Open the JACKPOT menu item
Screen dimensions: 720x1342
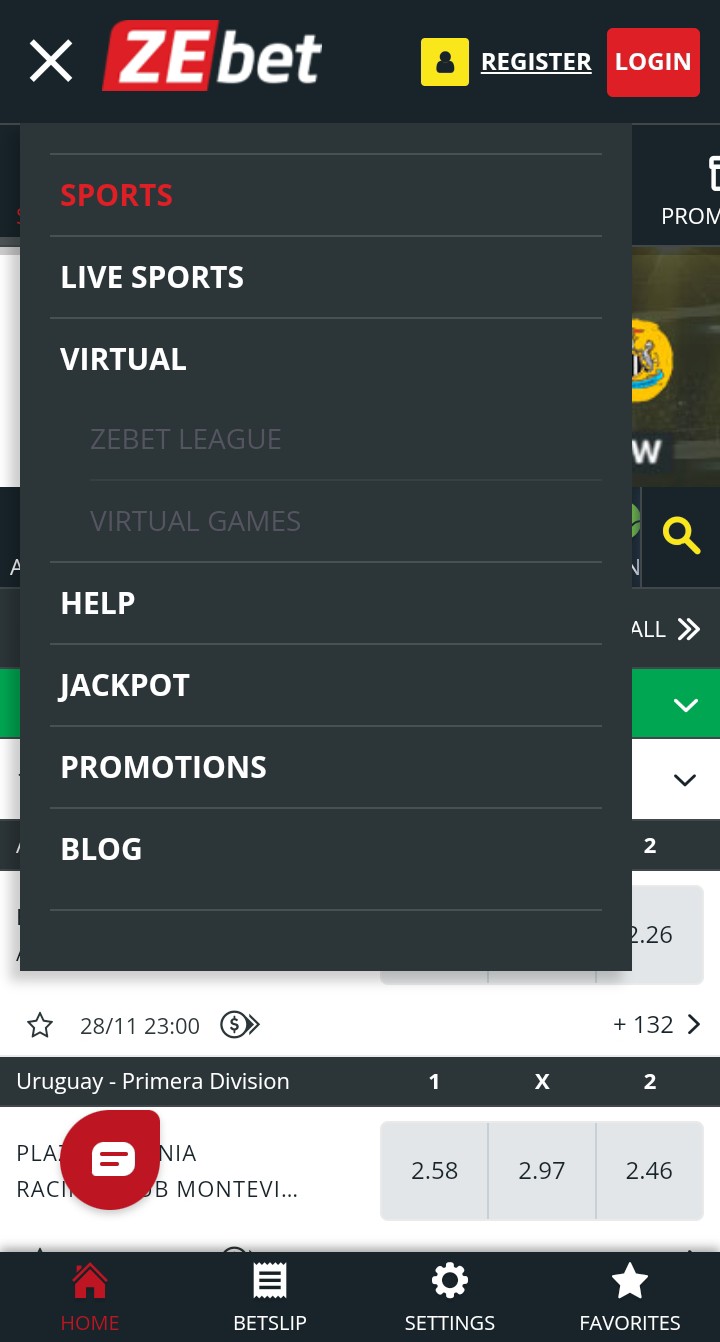[x=124, y=686]
